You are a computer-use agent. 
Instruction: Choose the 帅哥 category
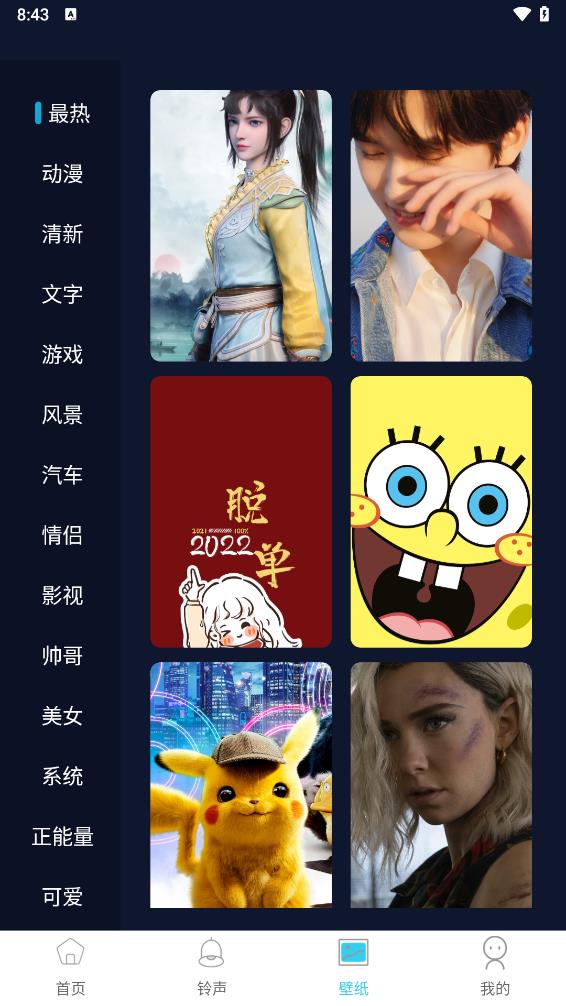[62, 656]
